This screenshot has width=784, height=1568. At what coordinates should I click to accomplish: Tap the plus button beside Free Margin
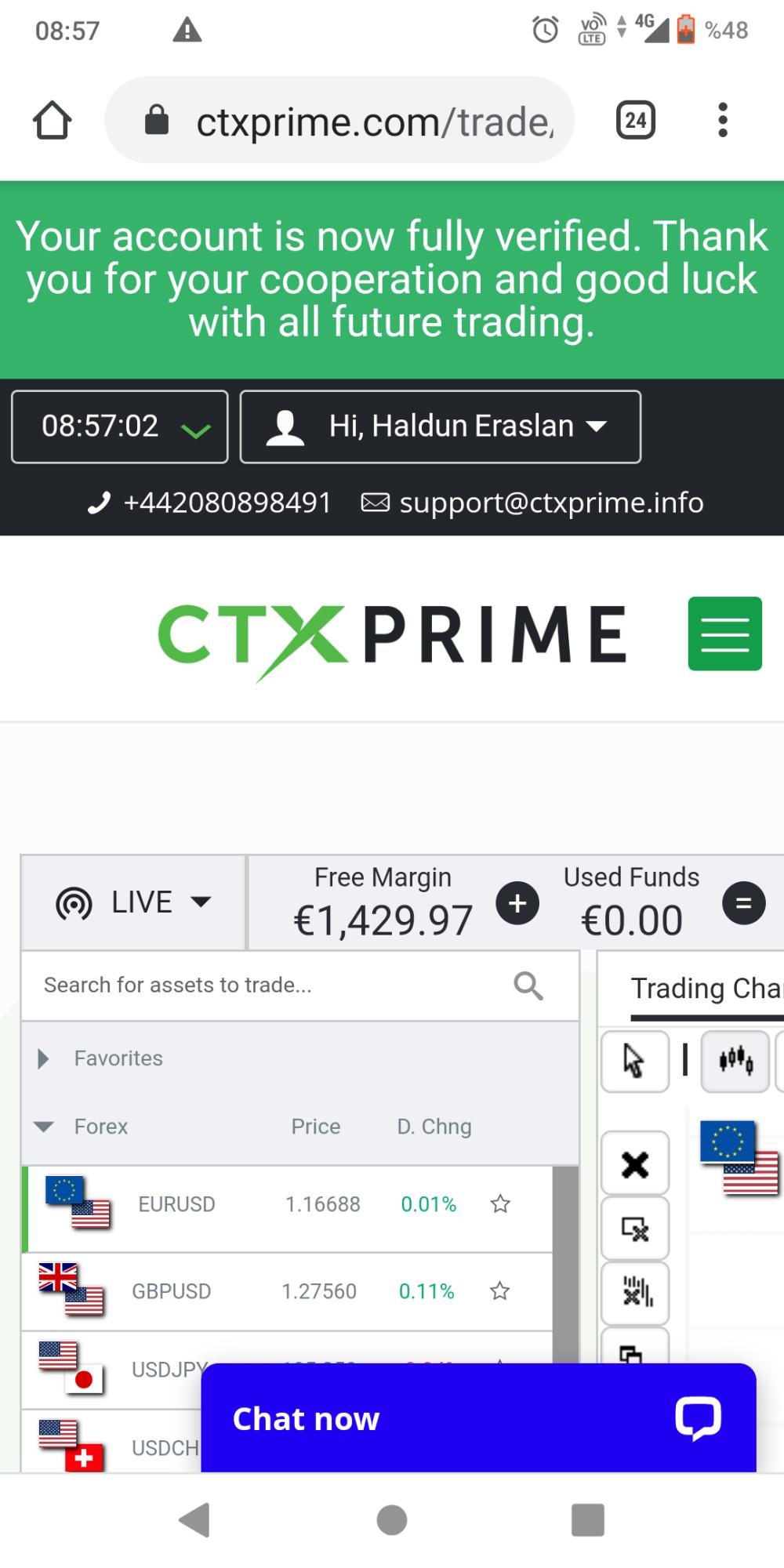517,903
